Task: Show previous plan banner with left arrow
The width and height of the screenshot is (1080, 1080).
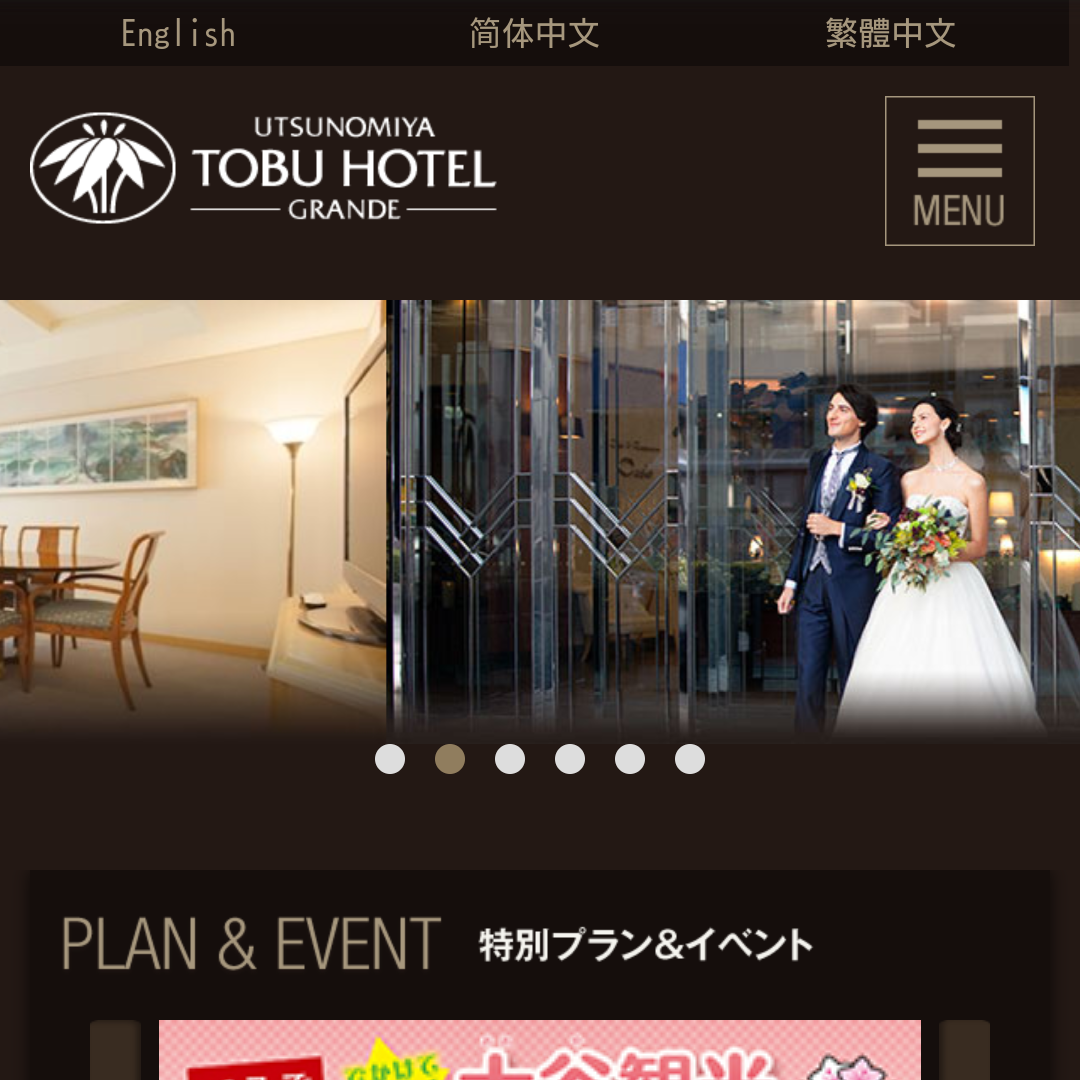Action: [115, 1050]
